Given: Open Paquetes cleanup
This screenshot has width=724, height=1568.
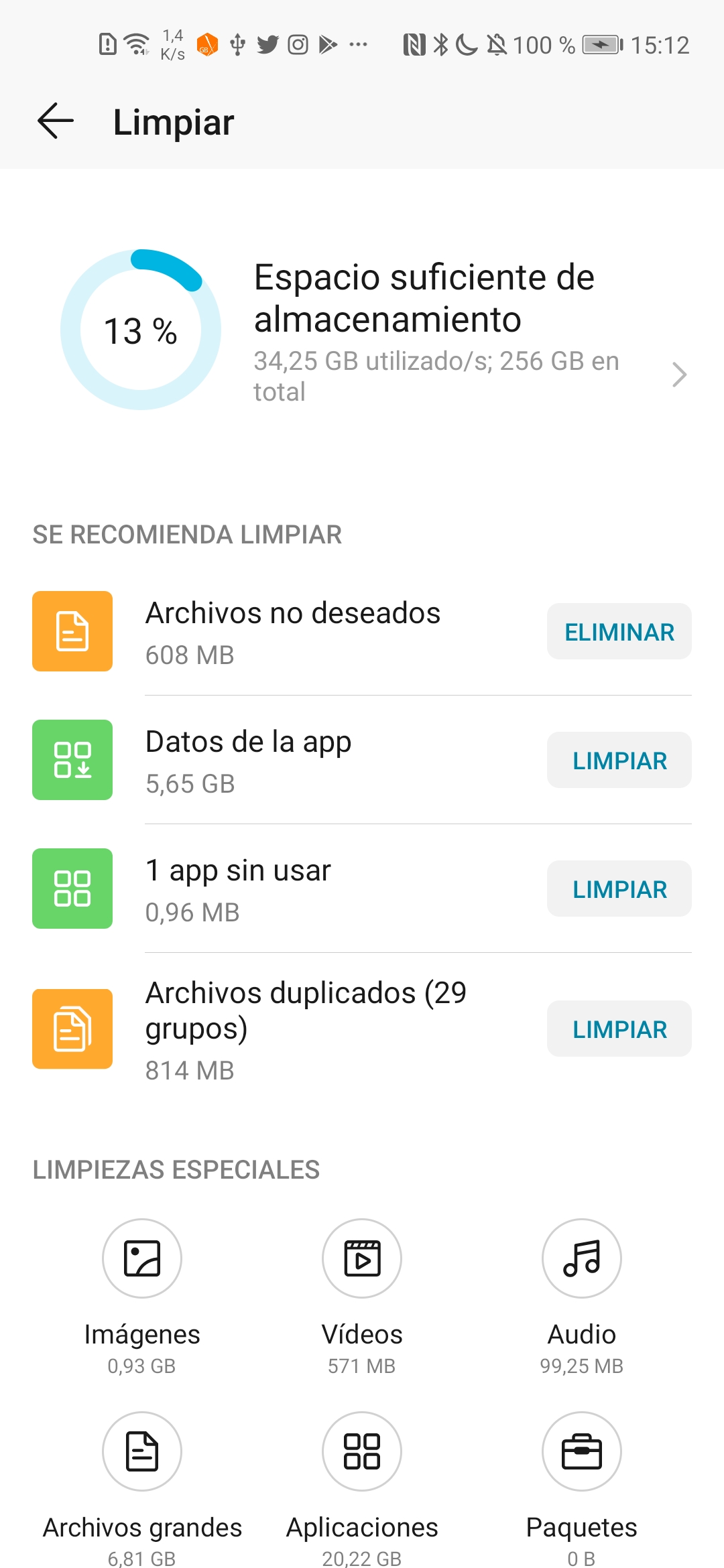Looking at the screenshot, I should click(x=582, y=1489).
